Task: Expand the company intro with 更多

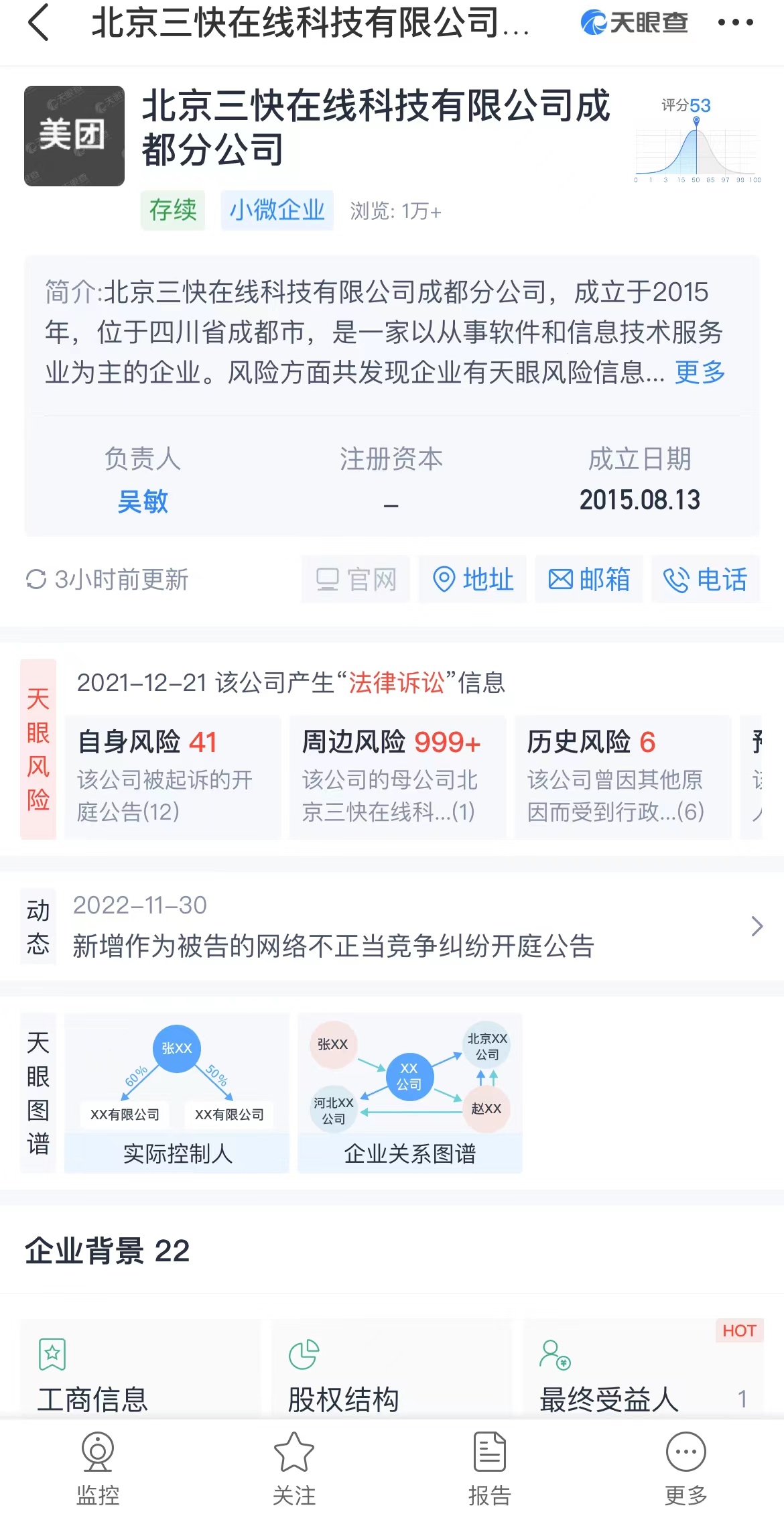Action: (700, 372)
